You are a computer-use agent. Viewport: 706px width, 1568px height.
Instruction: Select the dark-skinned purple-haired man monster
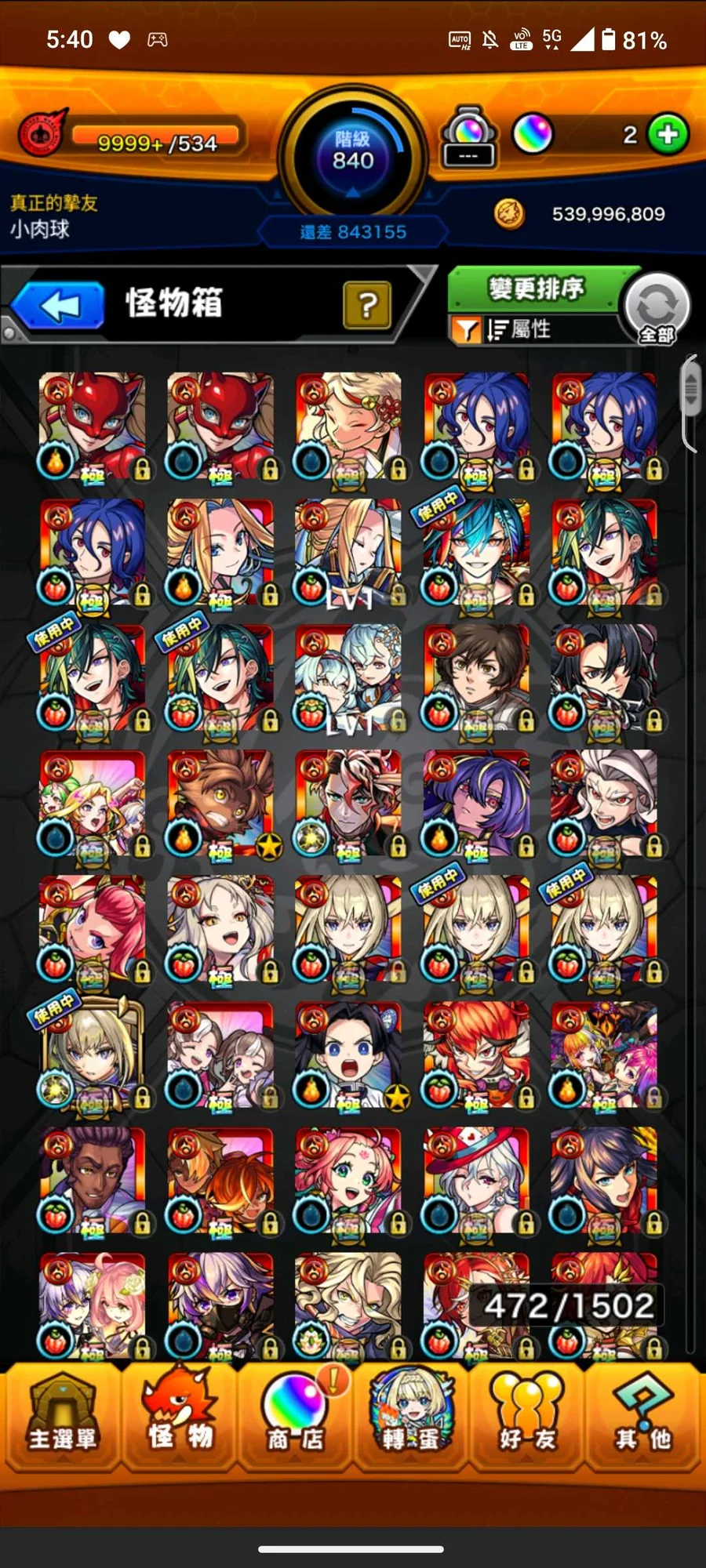click(x=93, y=1181)
